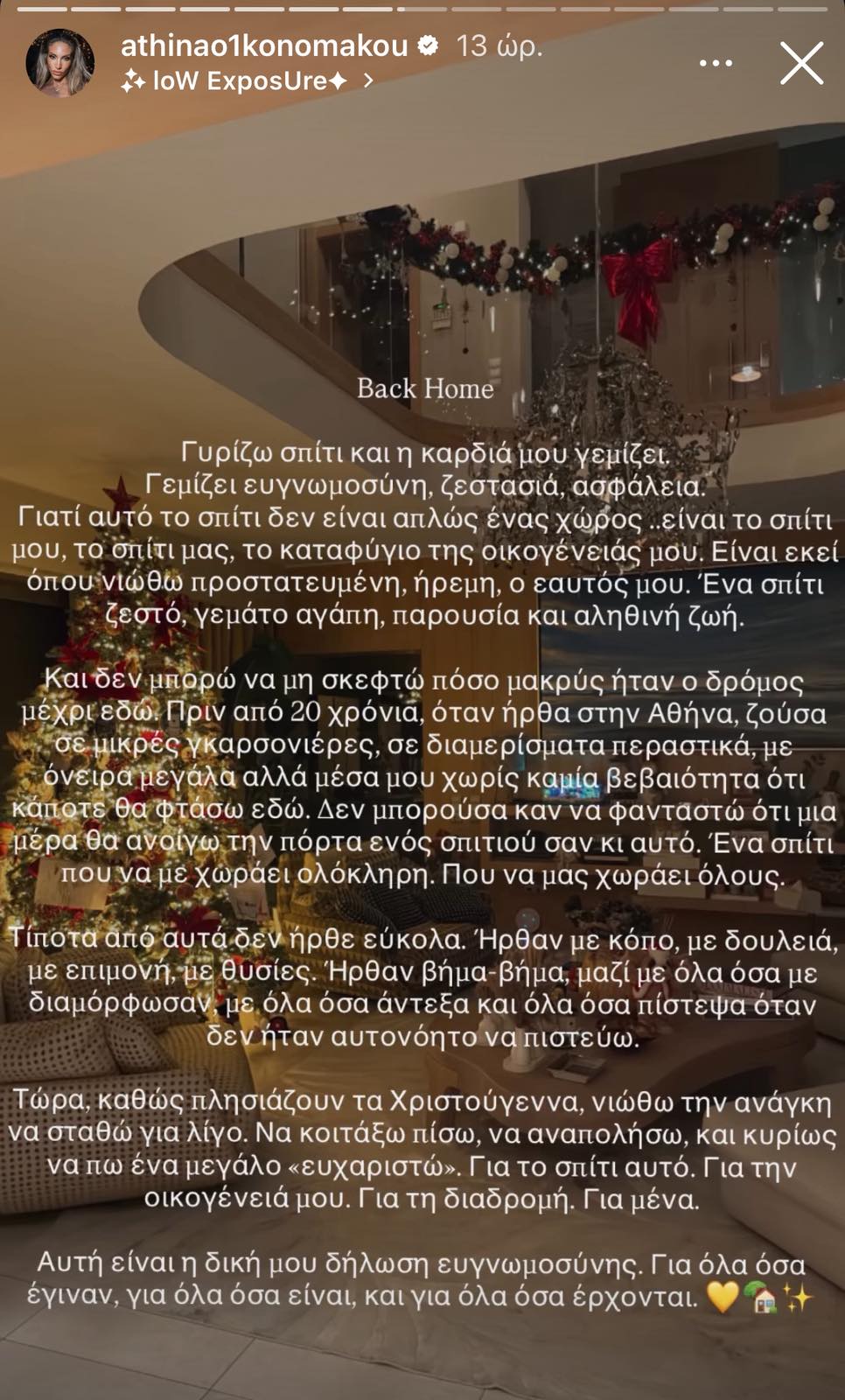Tap the athinao1konomakou username

[x=264, y=45]
